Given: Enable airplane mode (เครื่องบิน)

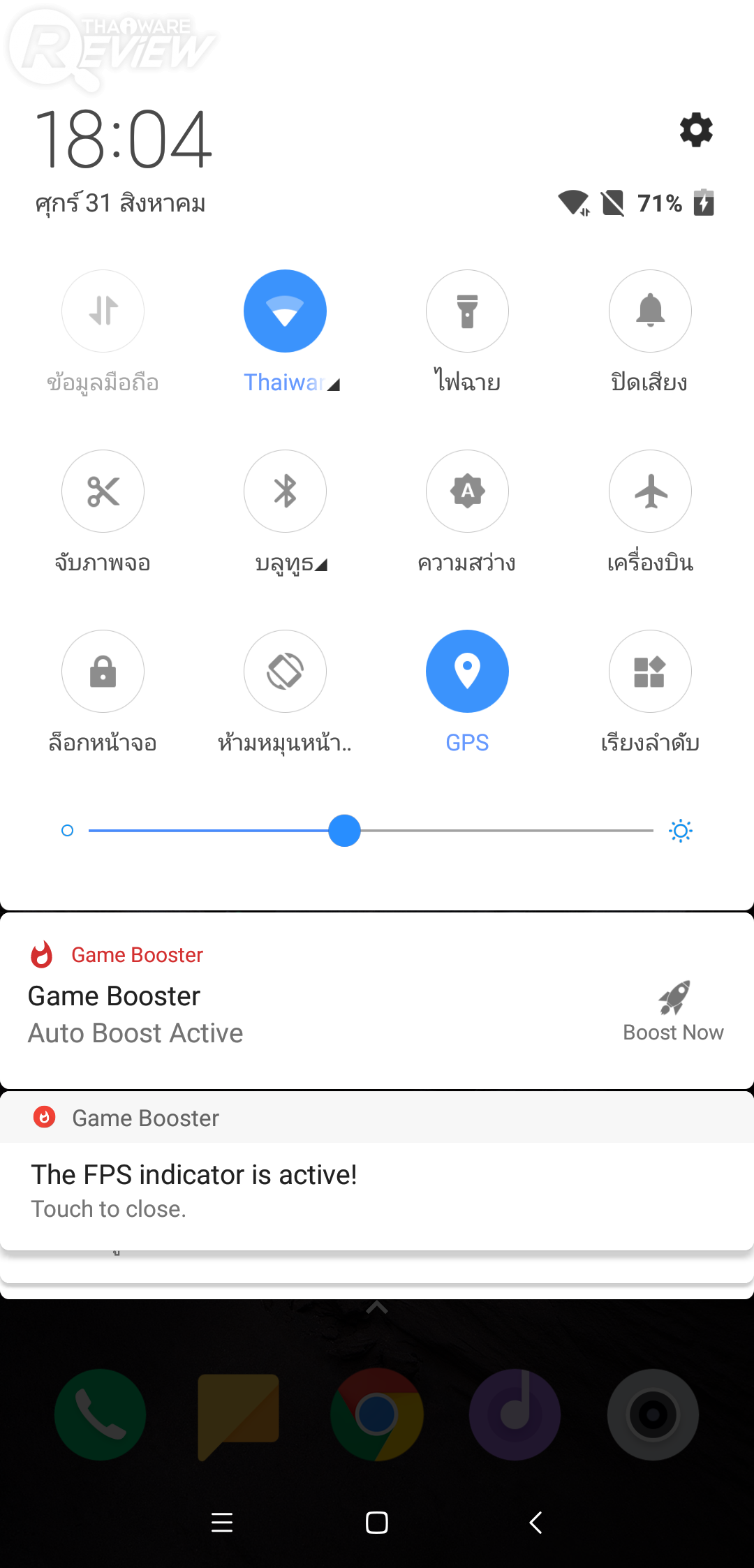Looking at the screenshot, I should pos(650,491).
